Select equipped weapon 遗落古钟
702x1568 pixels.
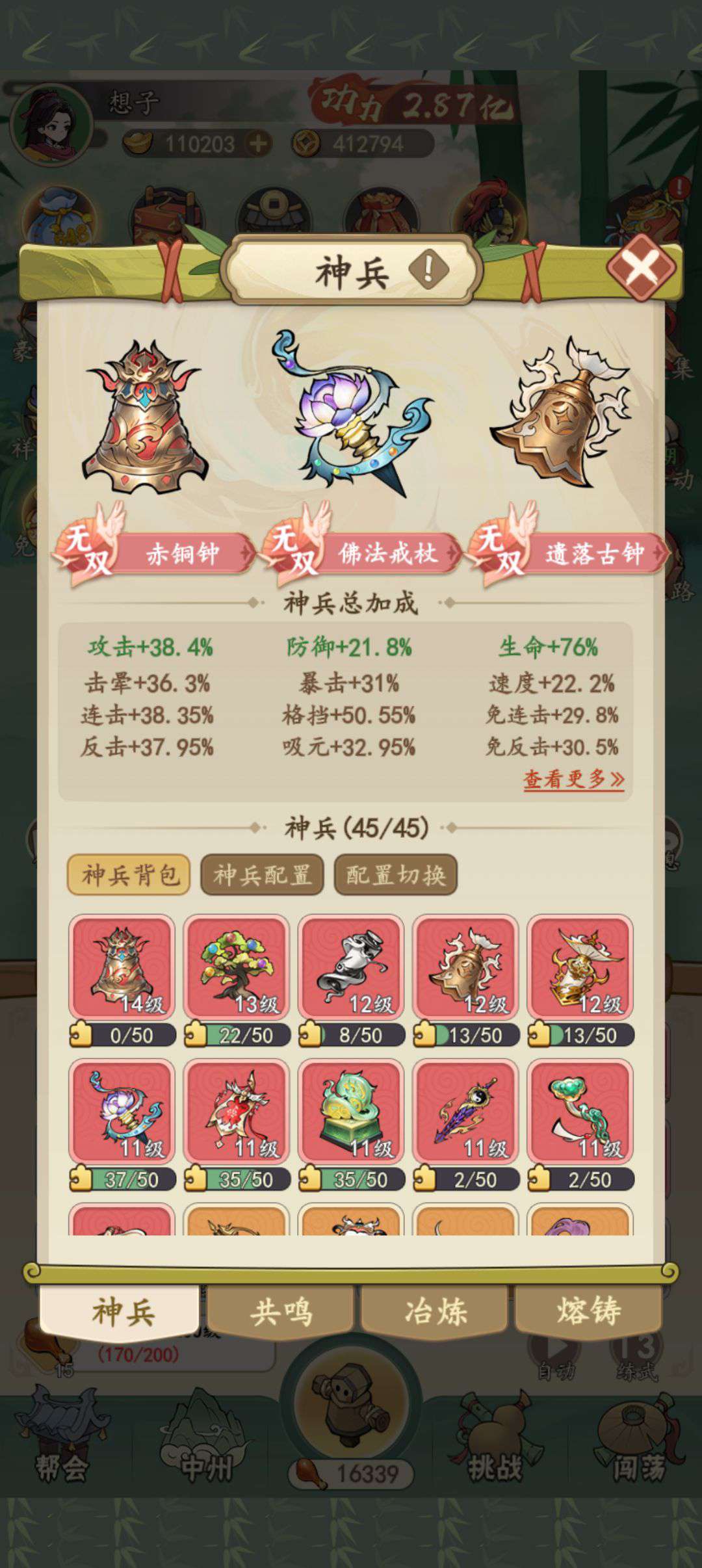tap(560, 416)
